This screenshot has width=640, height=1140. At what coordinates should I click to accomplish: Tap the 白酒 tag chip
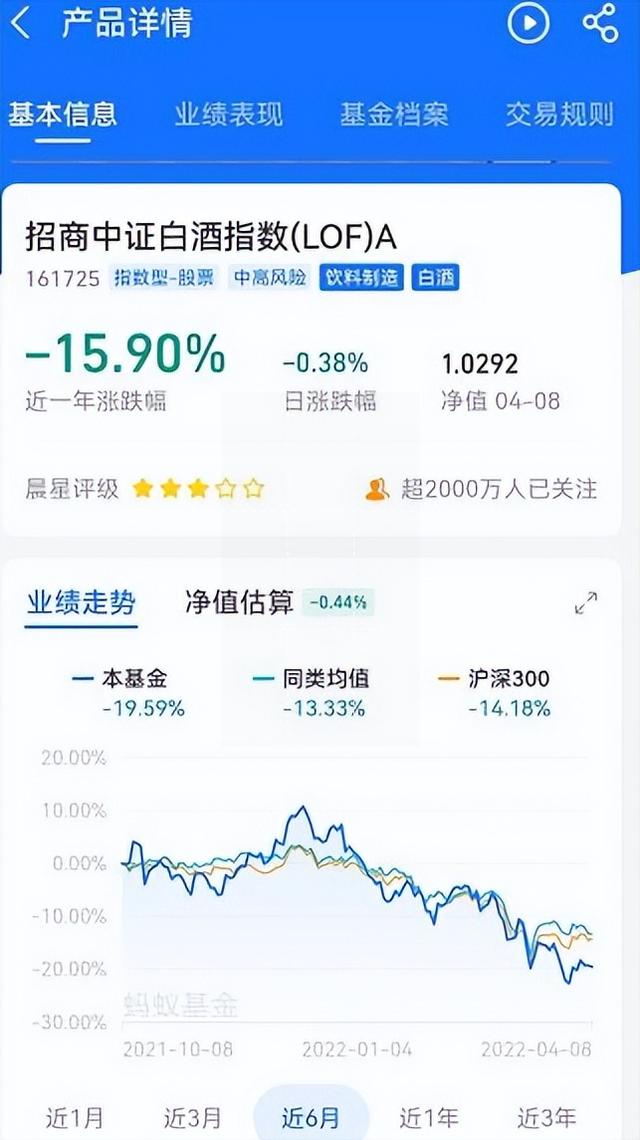436,278
